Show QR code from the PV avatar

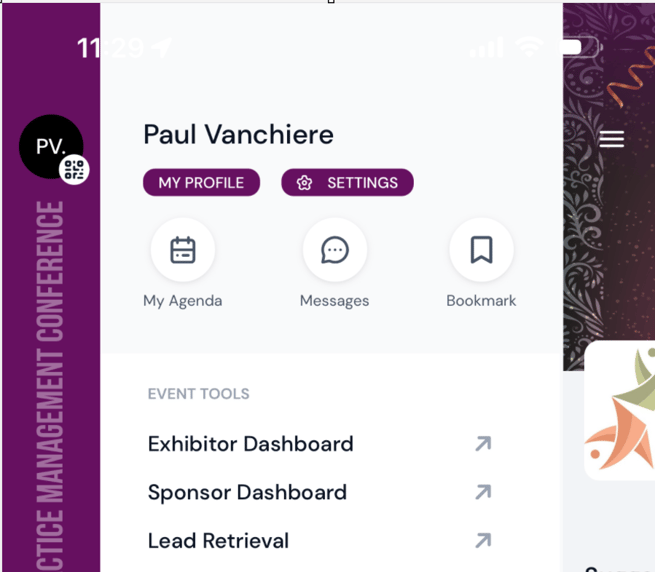click(74, 170)
